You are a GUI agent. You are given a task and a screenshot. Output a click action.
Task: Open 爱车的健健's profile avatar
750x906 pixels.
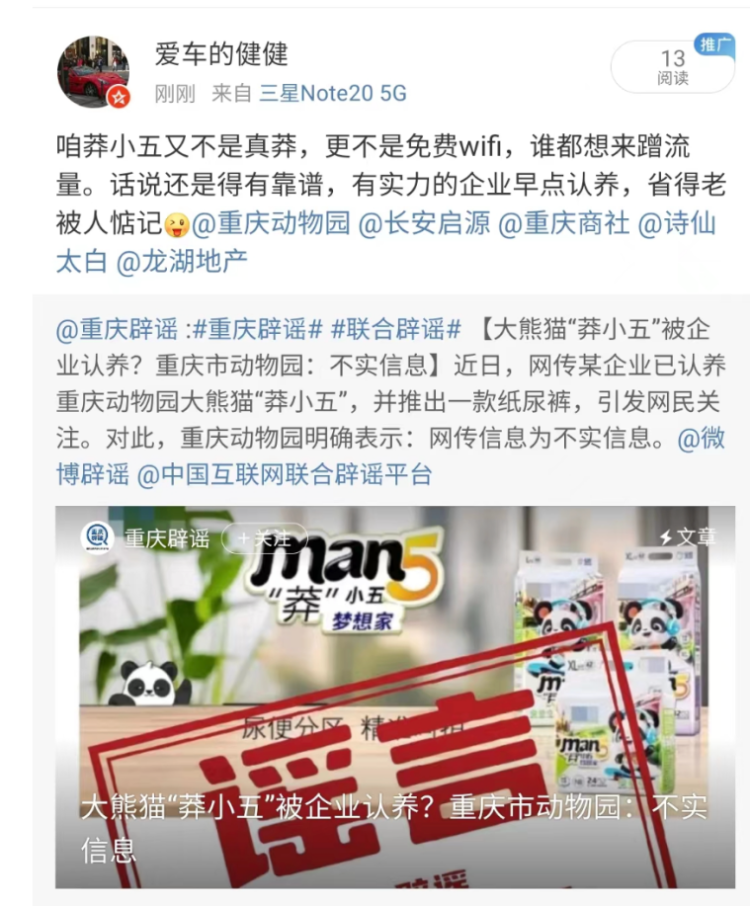[x=92, y=72]
